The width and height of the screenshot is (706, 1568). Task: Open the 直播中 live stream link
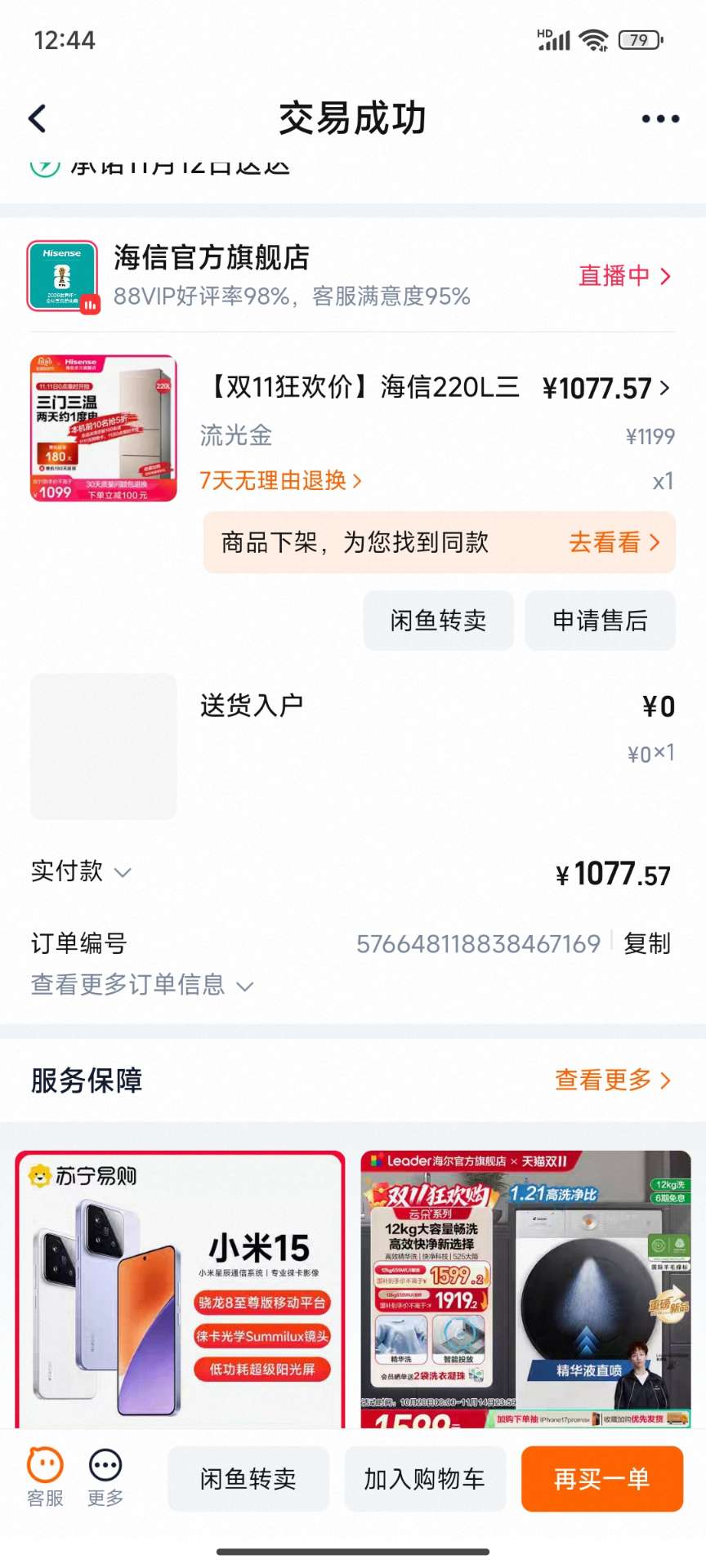click(624, 276)
